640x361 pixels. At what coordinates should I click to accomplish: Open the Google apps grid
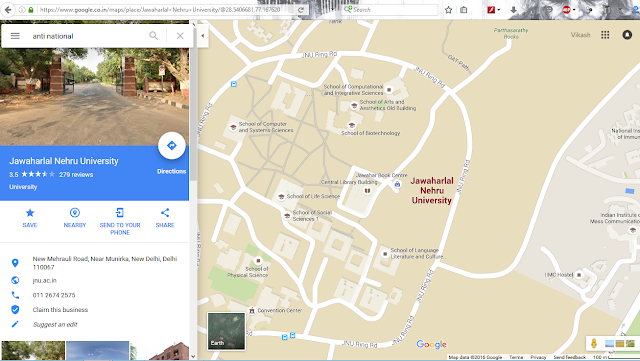click(605, 35)
